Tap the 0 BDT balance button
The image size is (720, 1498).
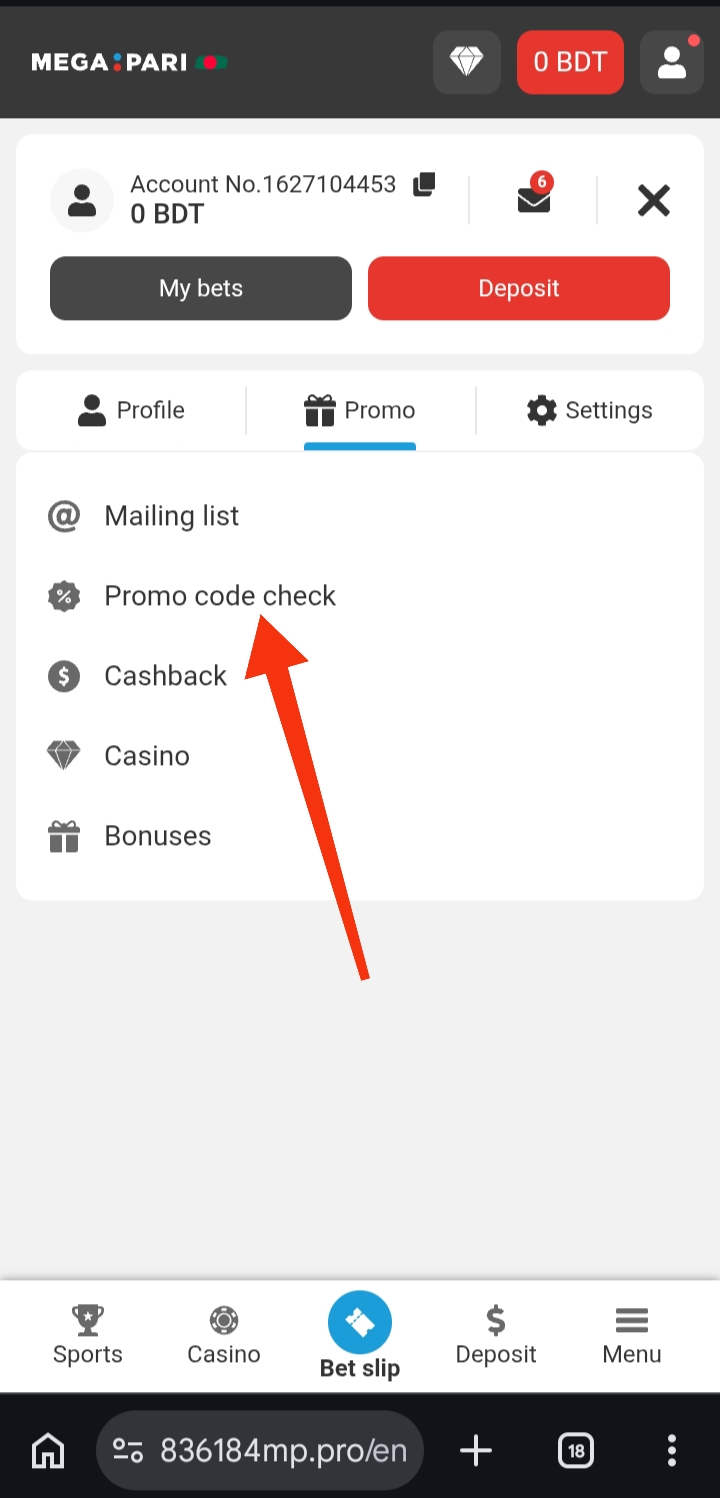click(570, 62)
